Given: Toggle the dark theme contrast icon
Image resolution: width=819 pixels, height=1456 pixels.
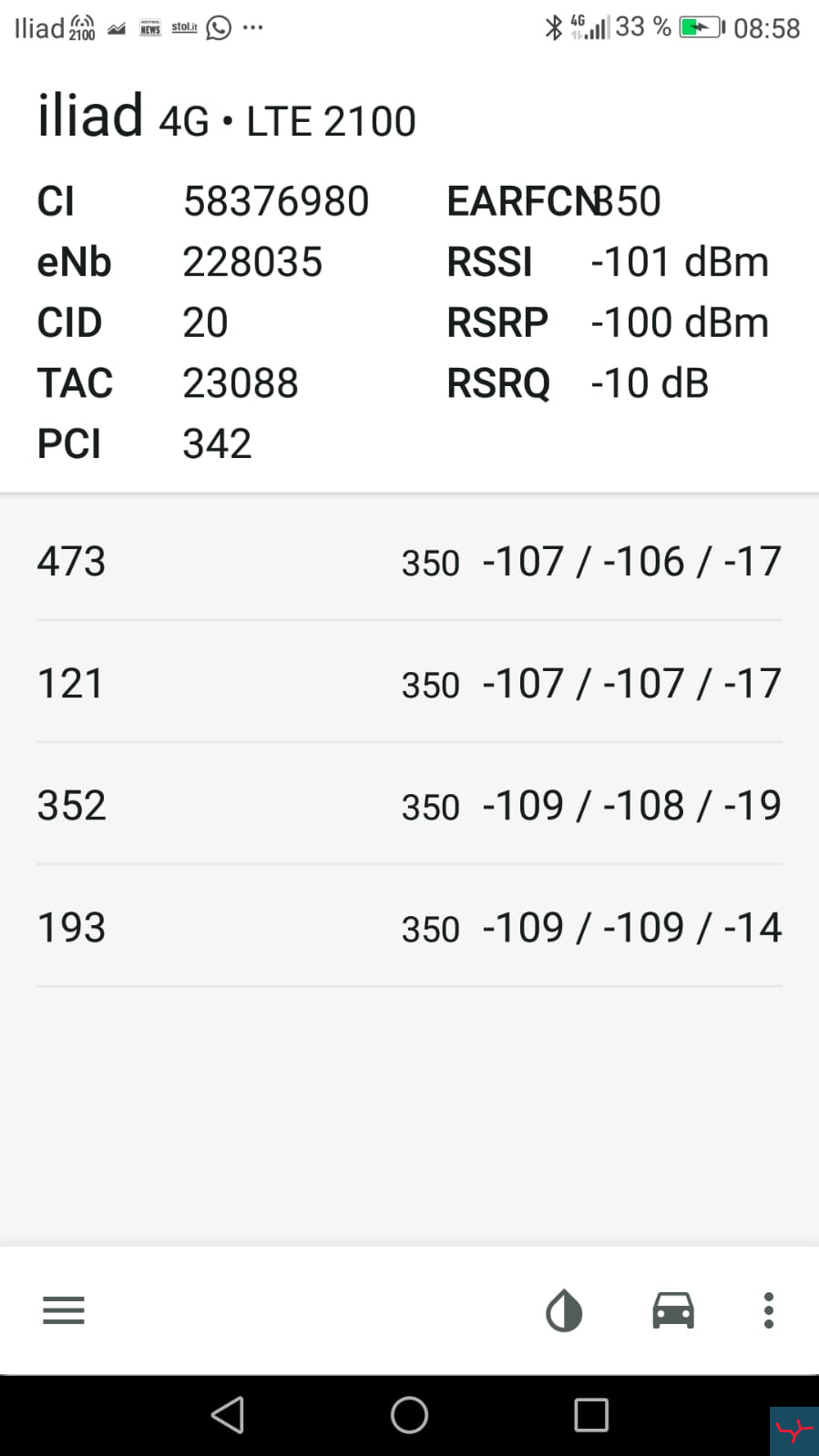Looking at the screenshot, I should (x=564, y=1311).
